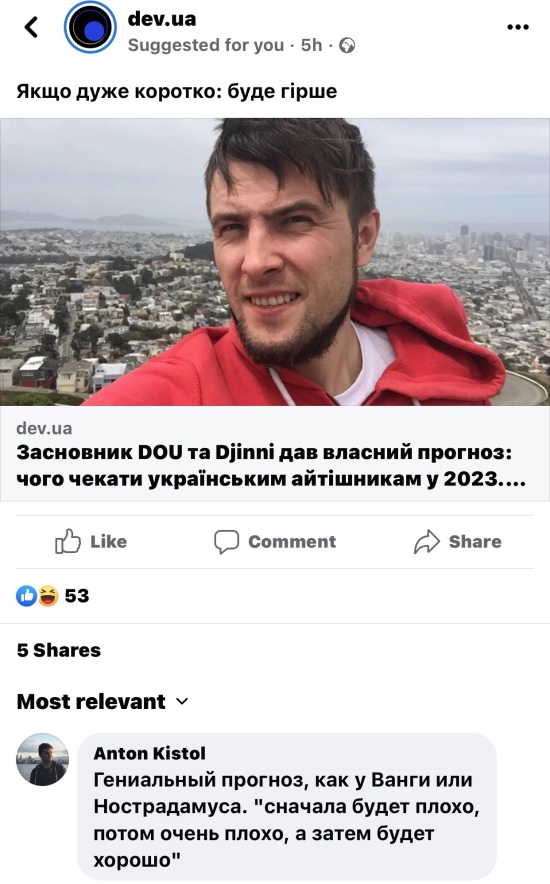This screenshot has height=884, width=550.
Task: Go back using the top-left arrow
Action: pos(32,27)
